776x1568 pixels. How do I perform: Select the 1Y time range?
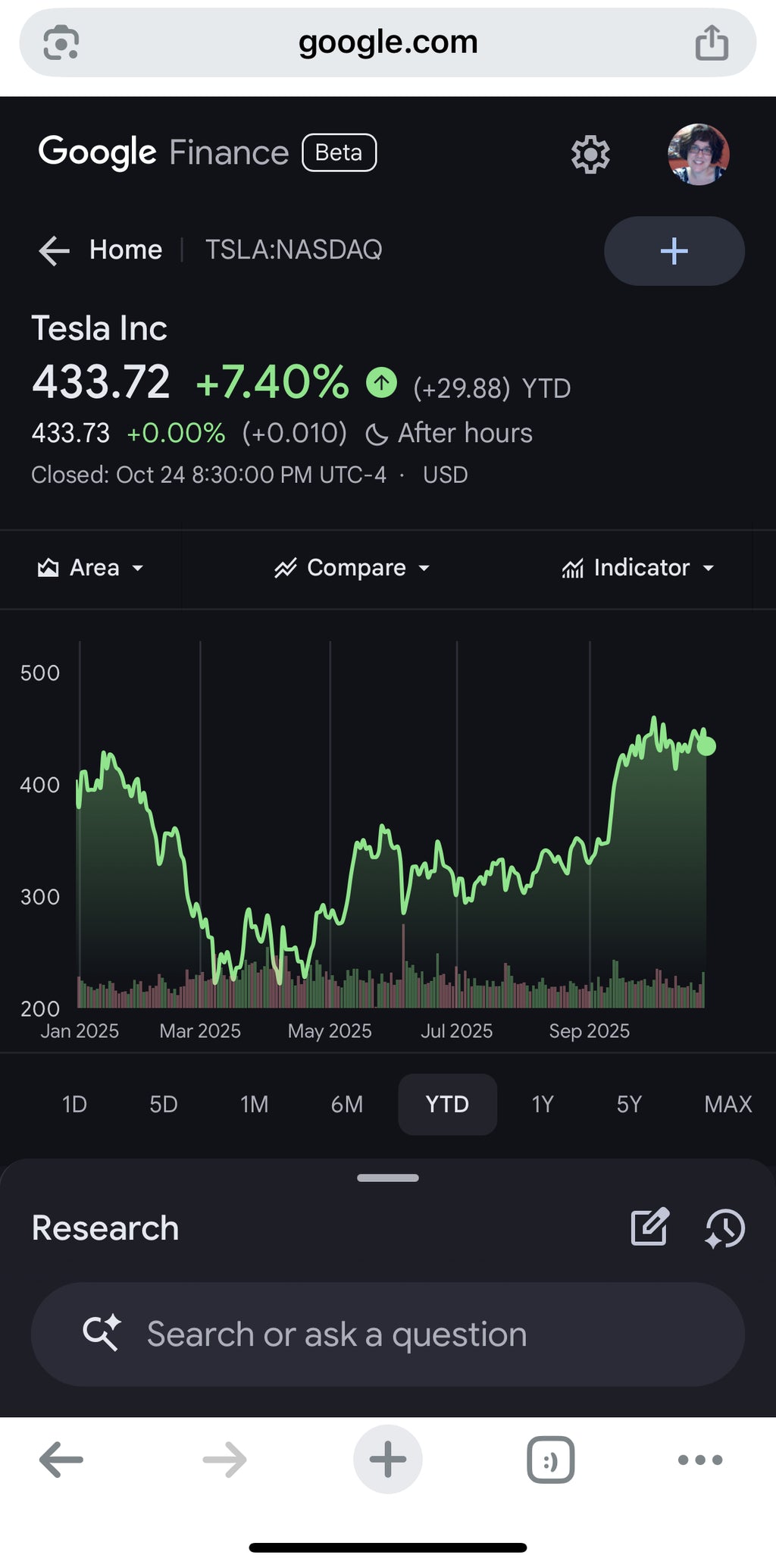click(x=542, y=1104)
